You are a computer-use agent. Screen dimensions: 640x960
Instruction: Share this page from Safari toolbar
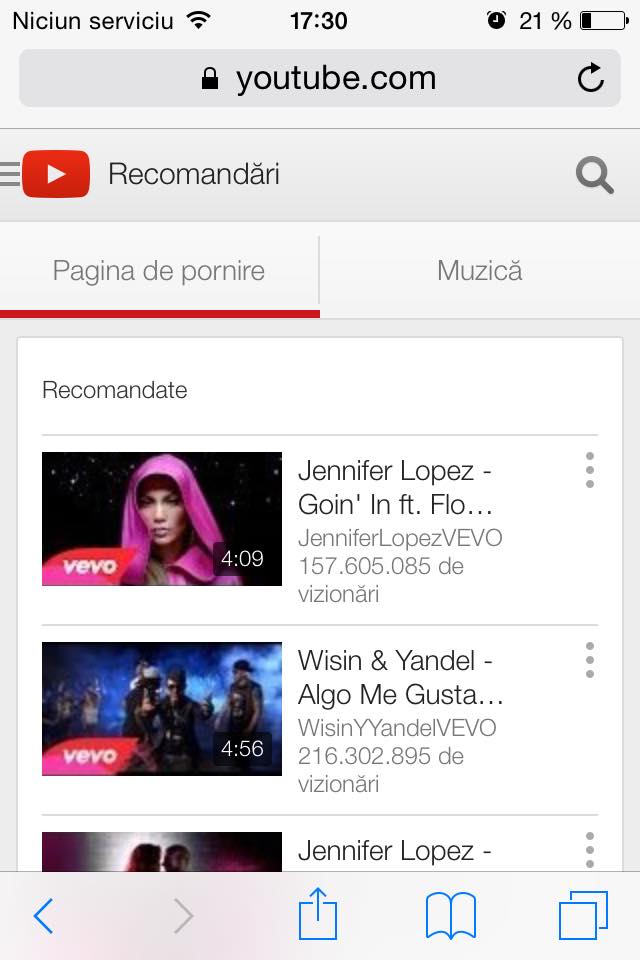point(318,914)
